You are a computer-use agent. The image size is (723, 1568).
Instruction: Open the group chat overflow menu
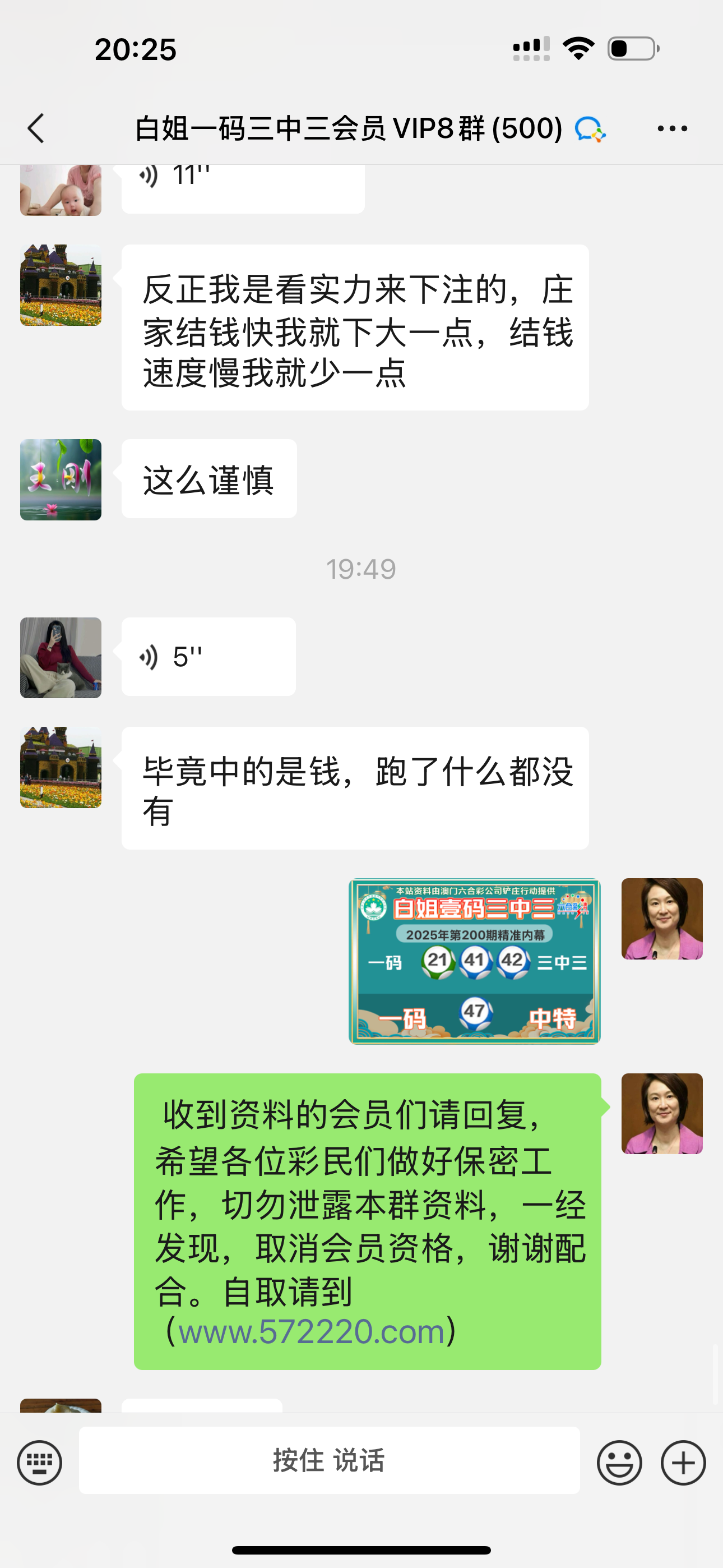click(x=672, y=128)
